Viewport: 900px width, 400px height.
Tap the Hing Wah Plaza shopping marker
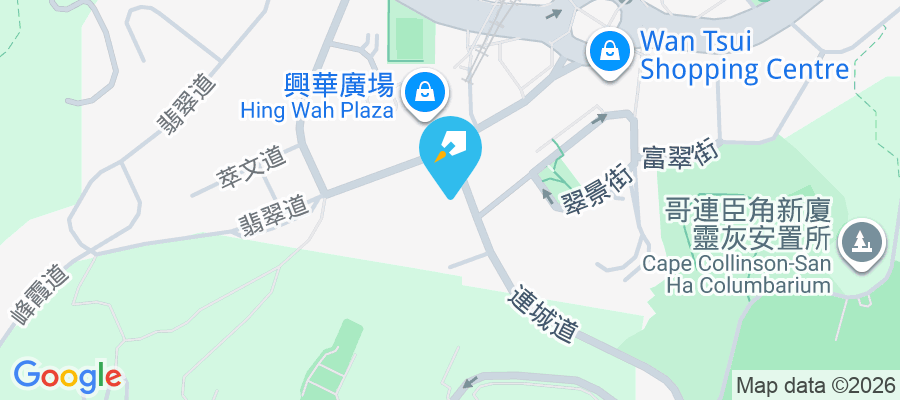pyautogui.click(x=426, y=93)
